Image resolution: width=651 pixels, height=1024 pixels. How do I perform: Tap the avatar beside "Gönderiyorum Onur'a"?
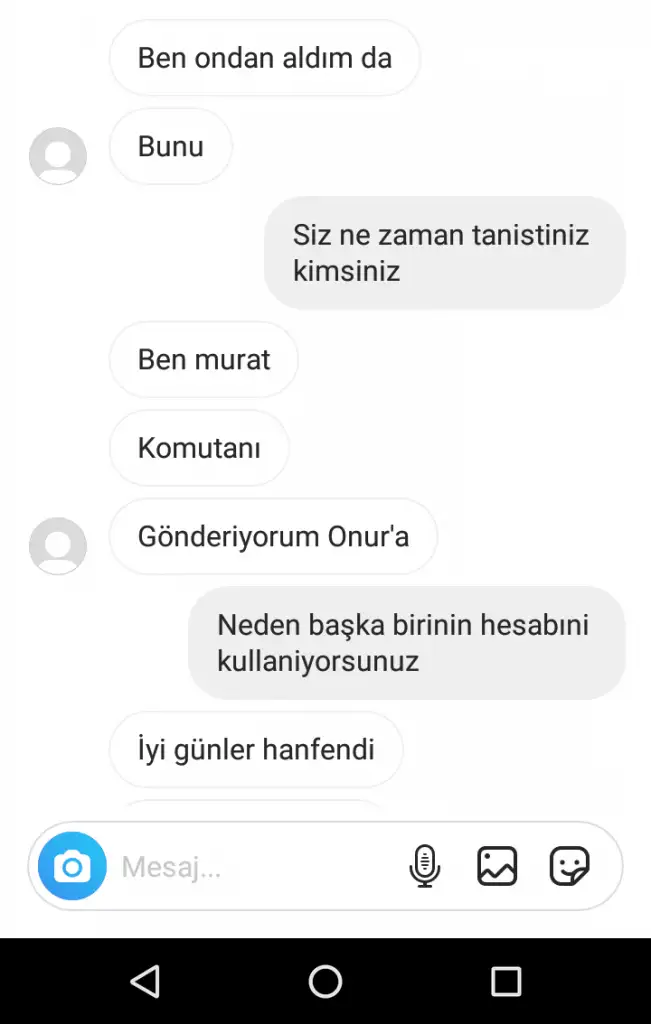pyautogui.click(x=58, y=546)
